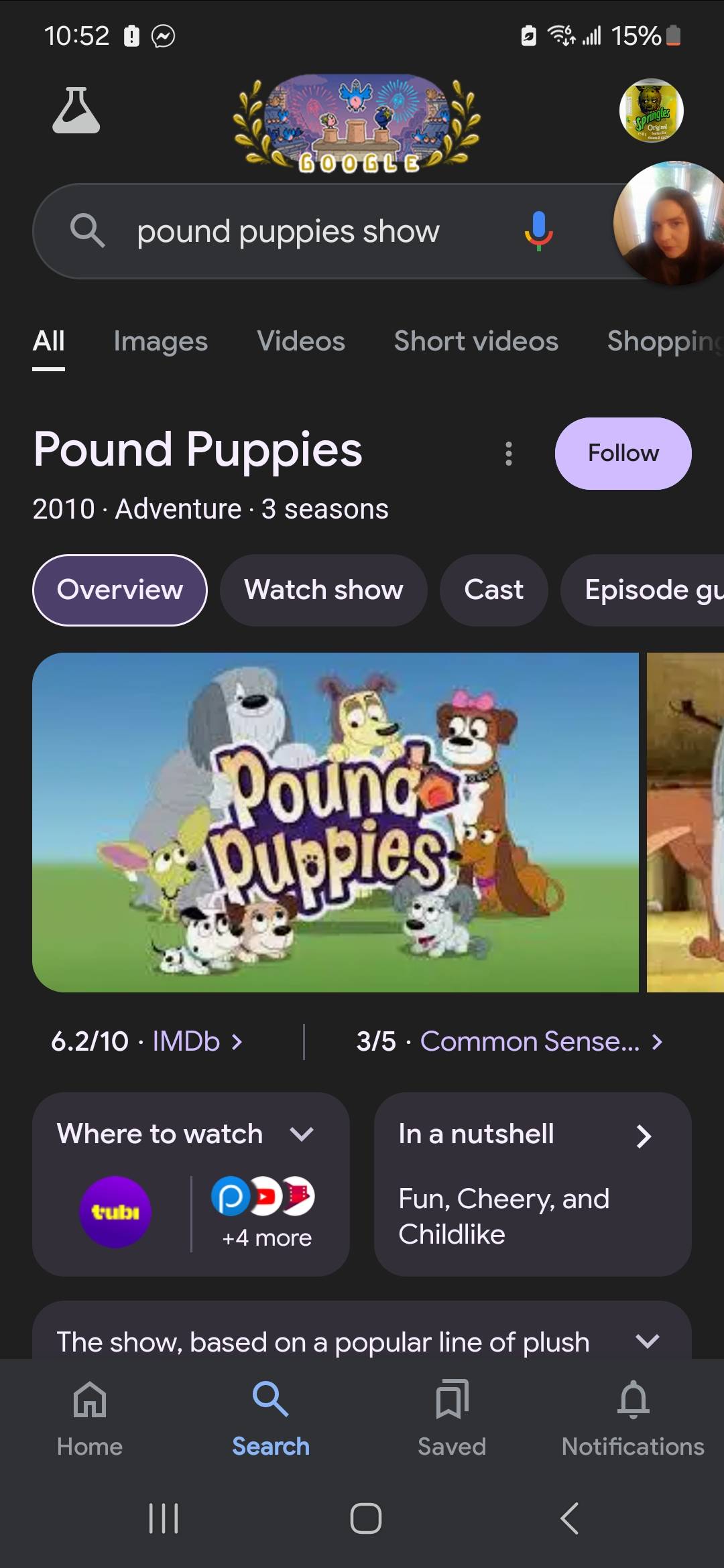Open the In a nutshell card
Viewport: 724px width, 1568px height.
532,1184
